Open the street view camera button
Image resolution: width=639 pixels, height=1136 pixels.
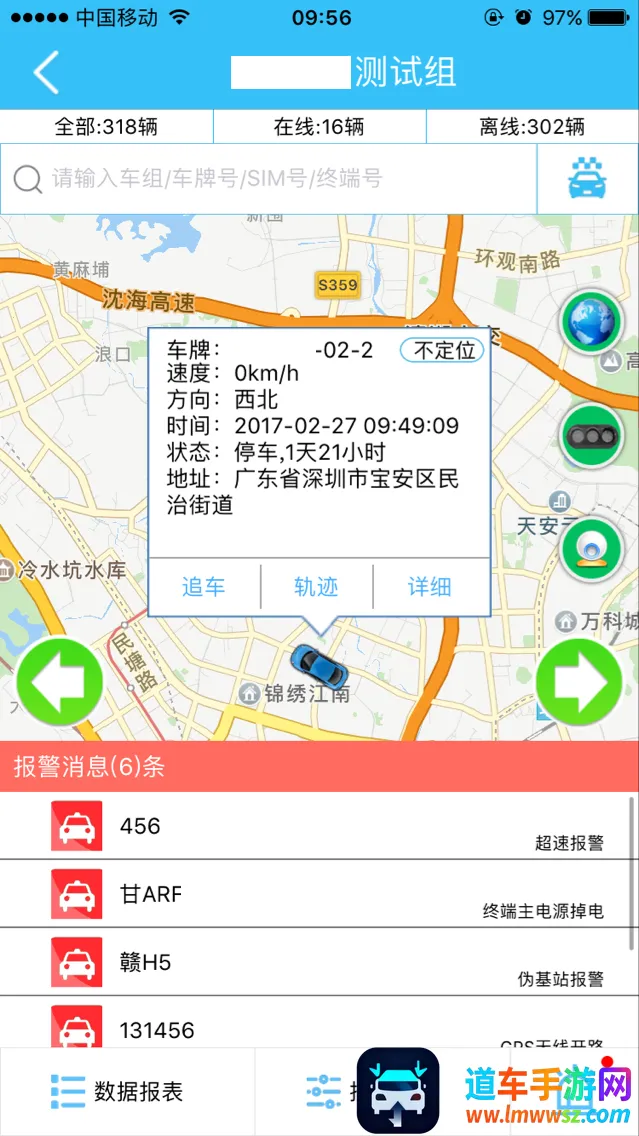(x=591, y=549)
